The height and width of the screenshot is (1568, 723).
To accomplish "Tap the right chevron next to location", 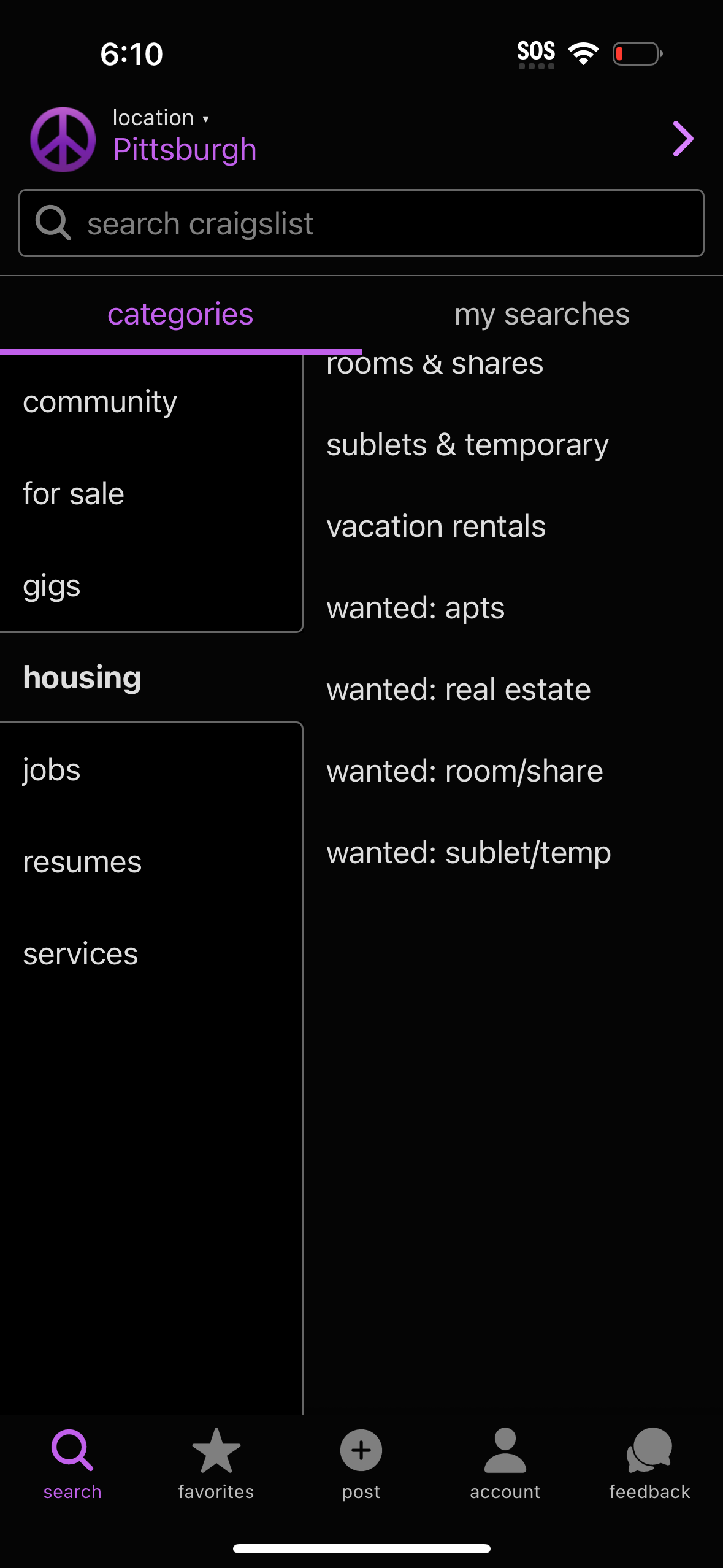I will coord(682,139).
